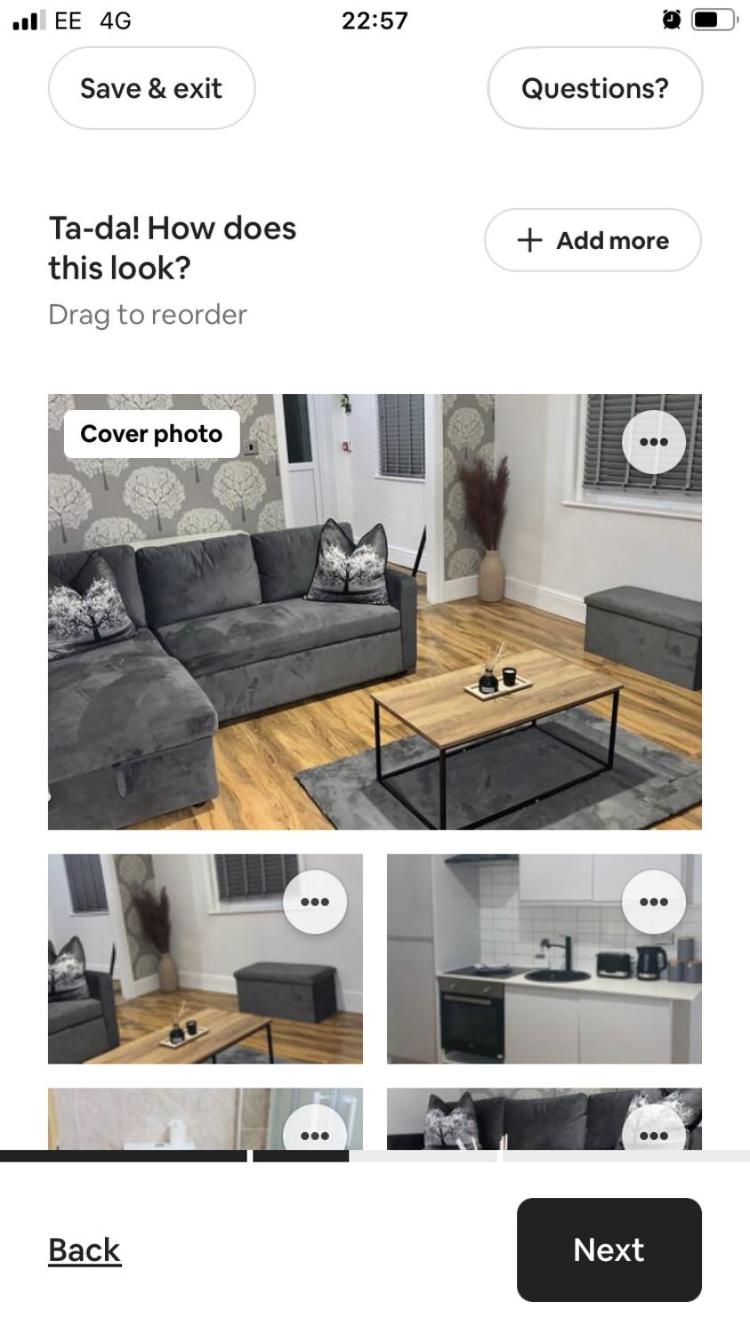Open options on the footstool living room photo
The width and height of the screenshot is (750, 1334).
(x=315, y=901)
